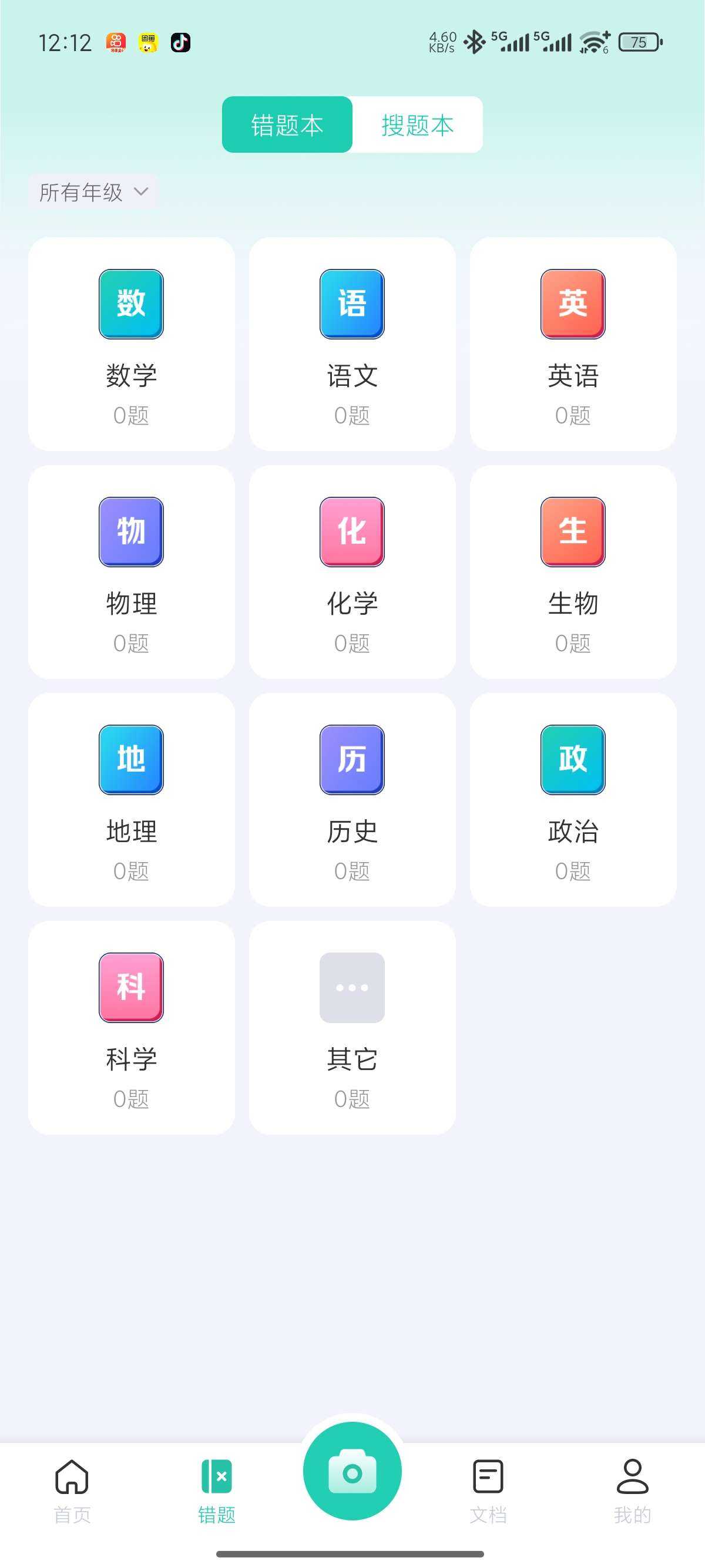The image size is (705, 1568).
Task: Open the 物理 subject card
Action: (132, 571)
